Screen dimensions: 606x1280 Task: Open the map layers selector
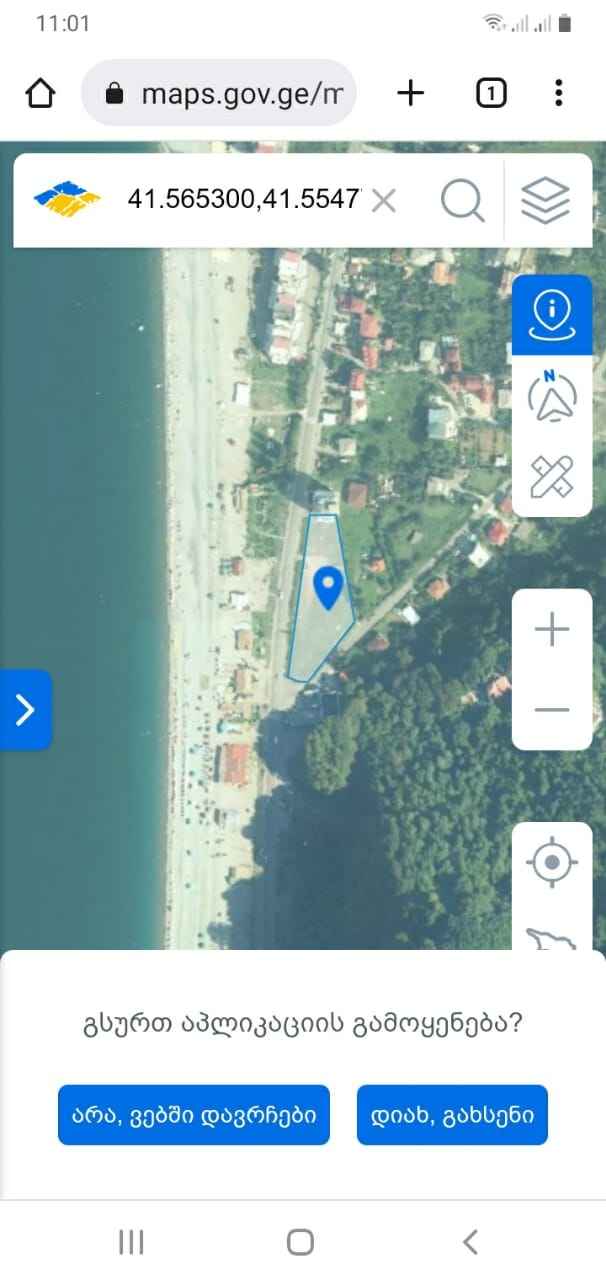pos(545,200)
